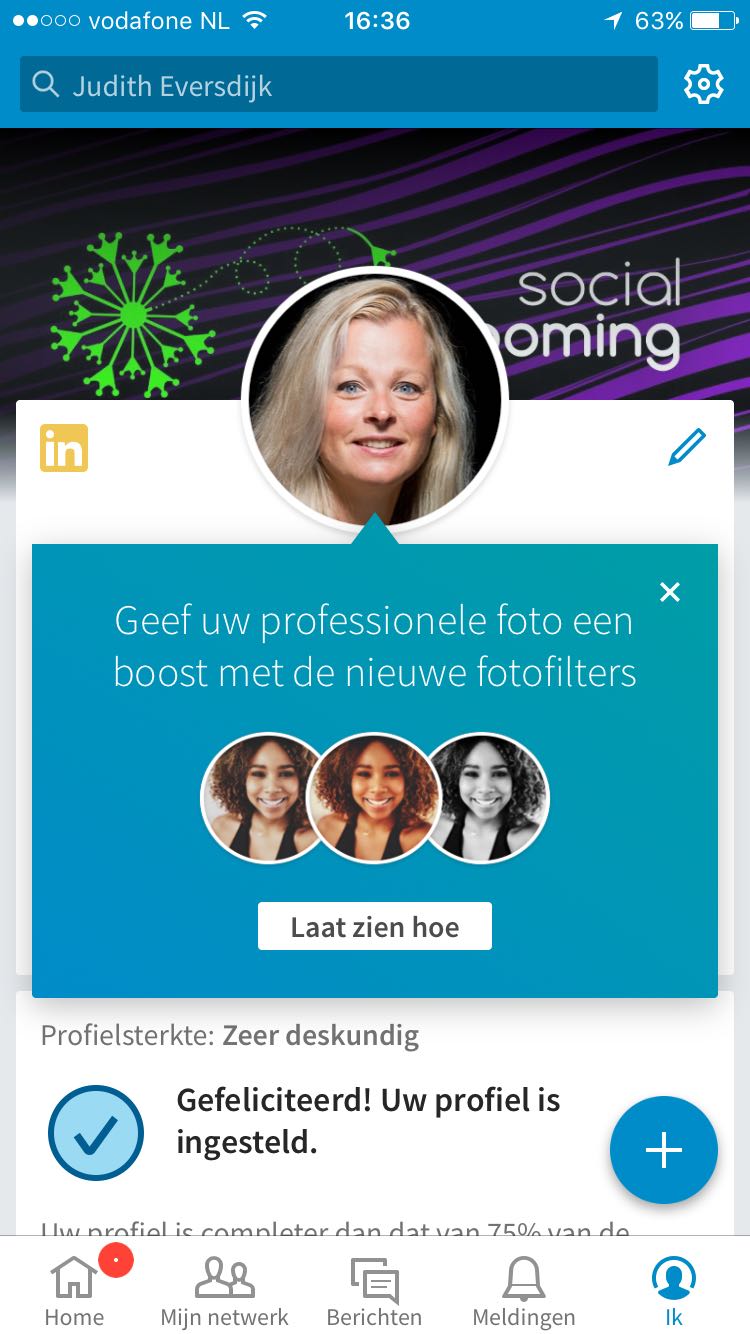
Task: Open the Berichten tab
Action: click(374, 1290)
